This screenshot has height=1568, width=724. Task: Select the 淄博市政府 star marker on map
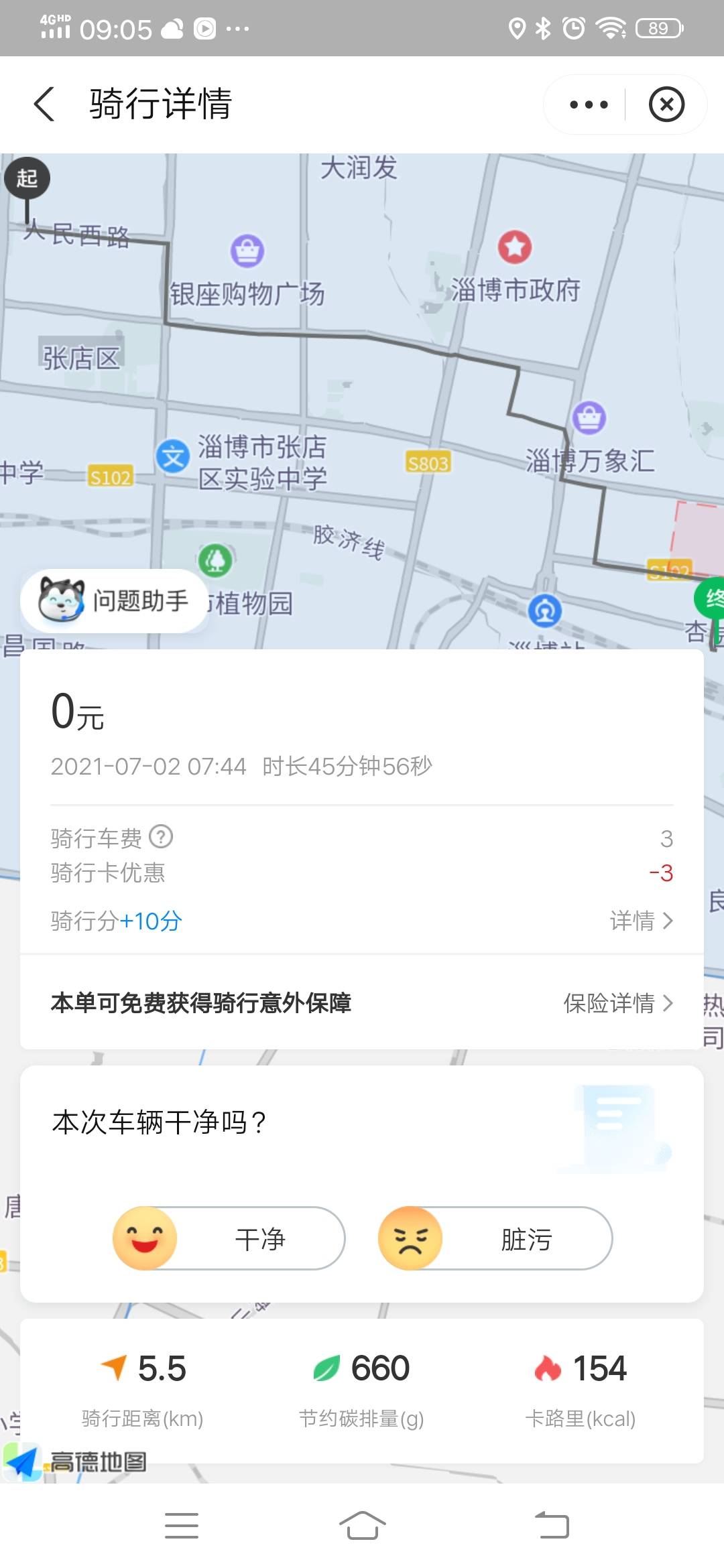click(x=515, y=247)
